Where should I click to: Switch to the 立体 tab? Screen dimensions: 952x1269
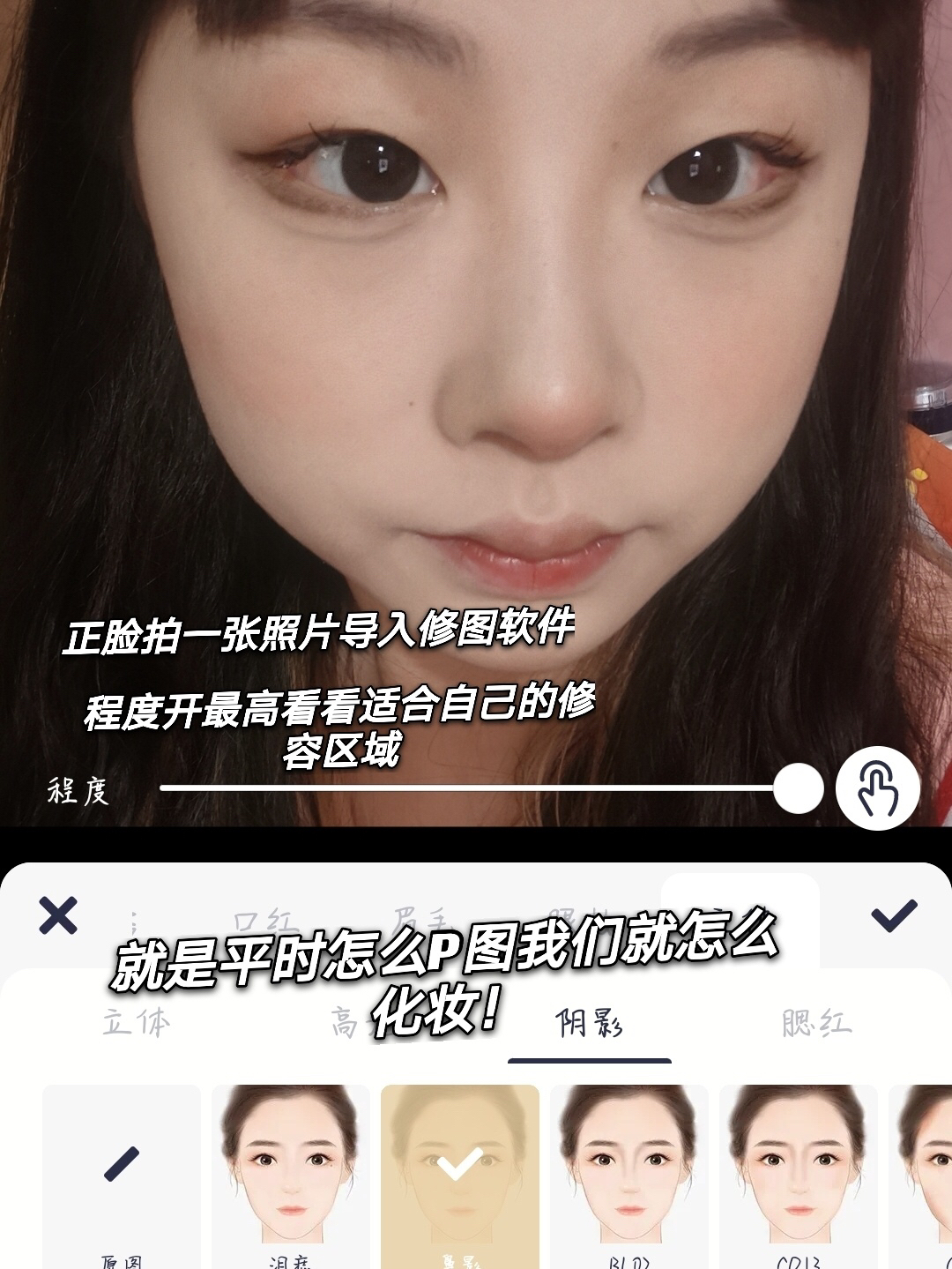(x=136, y=1023)
